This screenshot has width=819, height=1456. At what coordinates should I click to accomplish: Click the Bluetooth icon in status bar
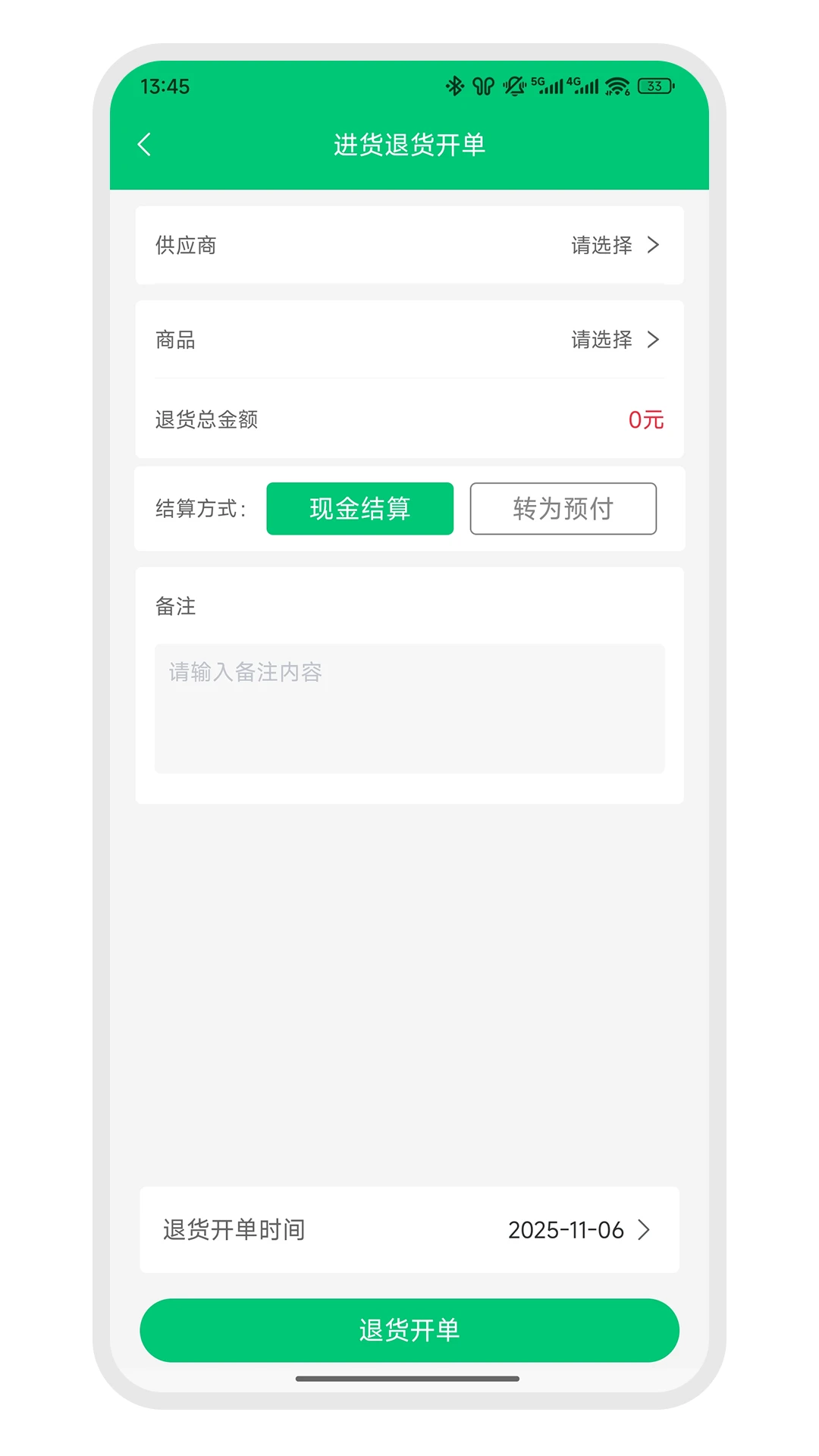(454, 86)
